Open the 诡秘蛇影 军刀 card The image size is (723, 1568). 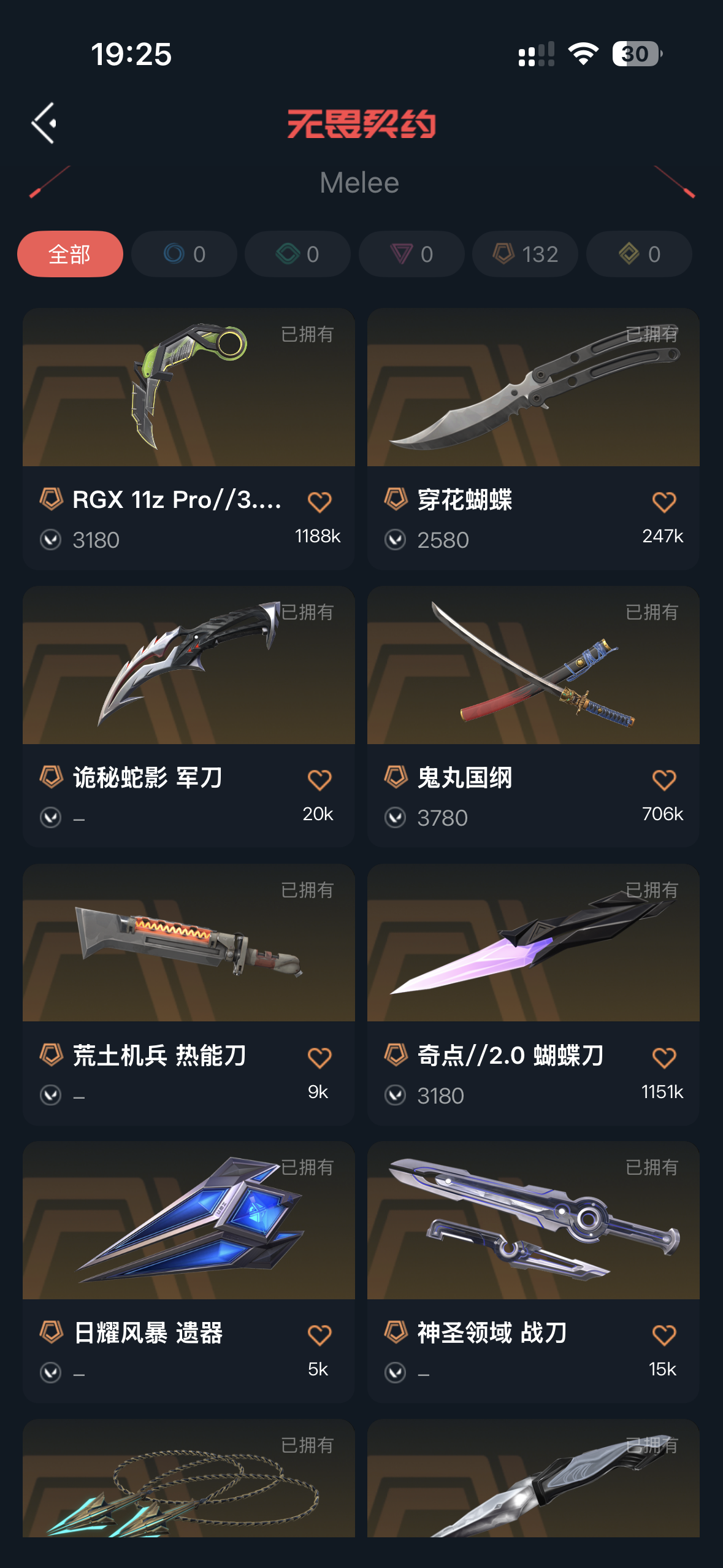point(189,717)
